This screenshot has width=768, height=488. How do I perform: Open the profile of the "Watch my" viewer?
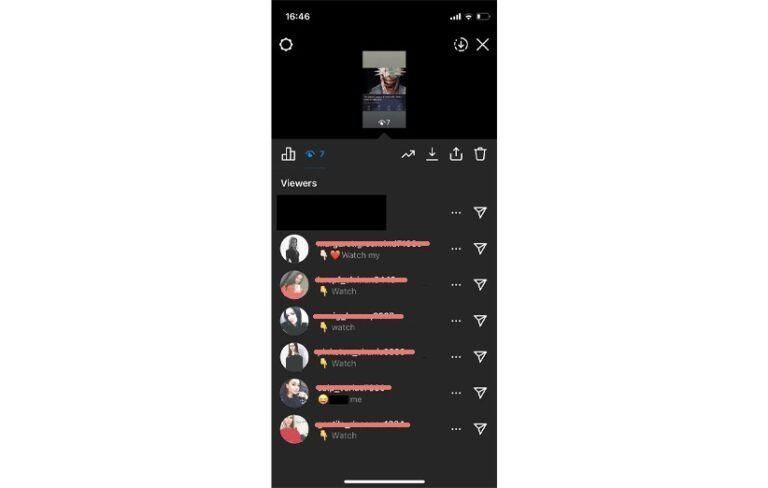click(294, 249)
